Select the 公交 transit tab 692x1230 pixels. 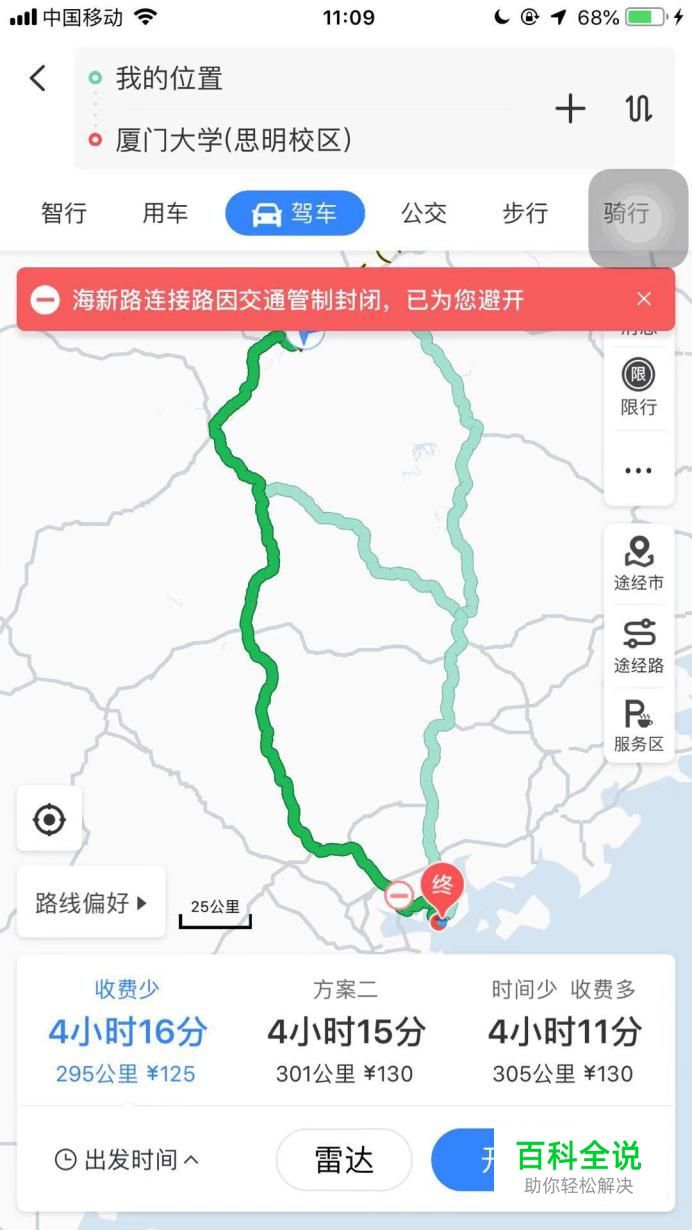point(424,213)
